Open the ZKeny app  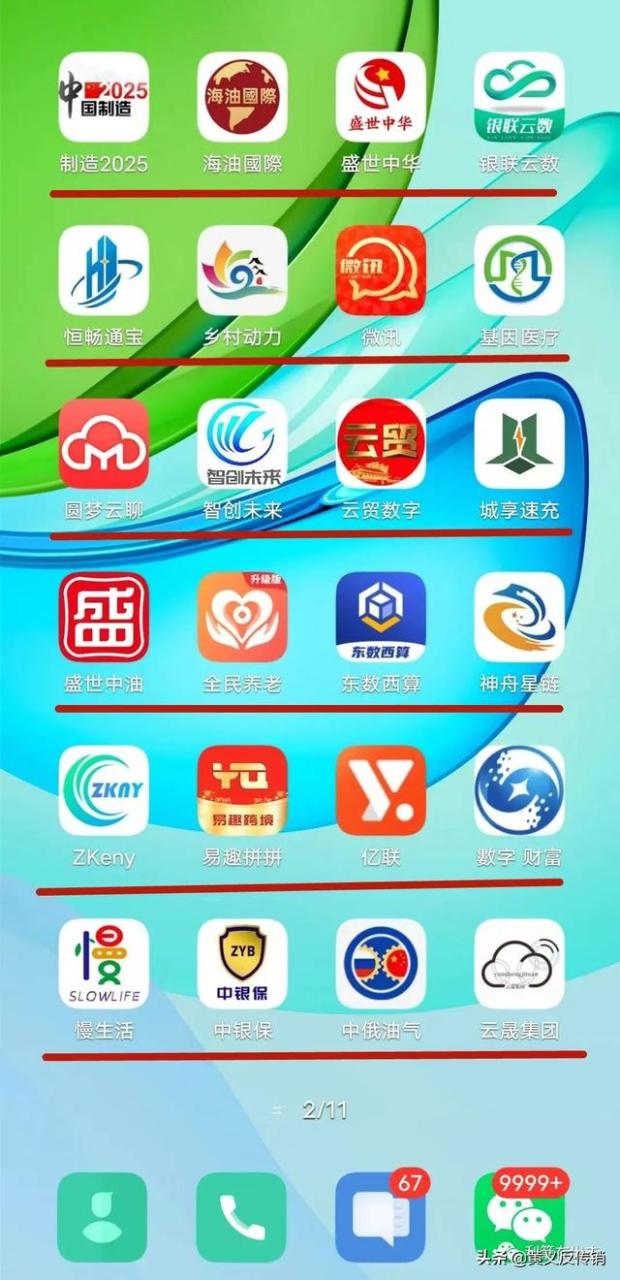[x=104, y=790]
